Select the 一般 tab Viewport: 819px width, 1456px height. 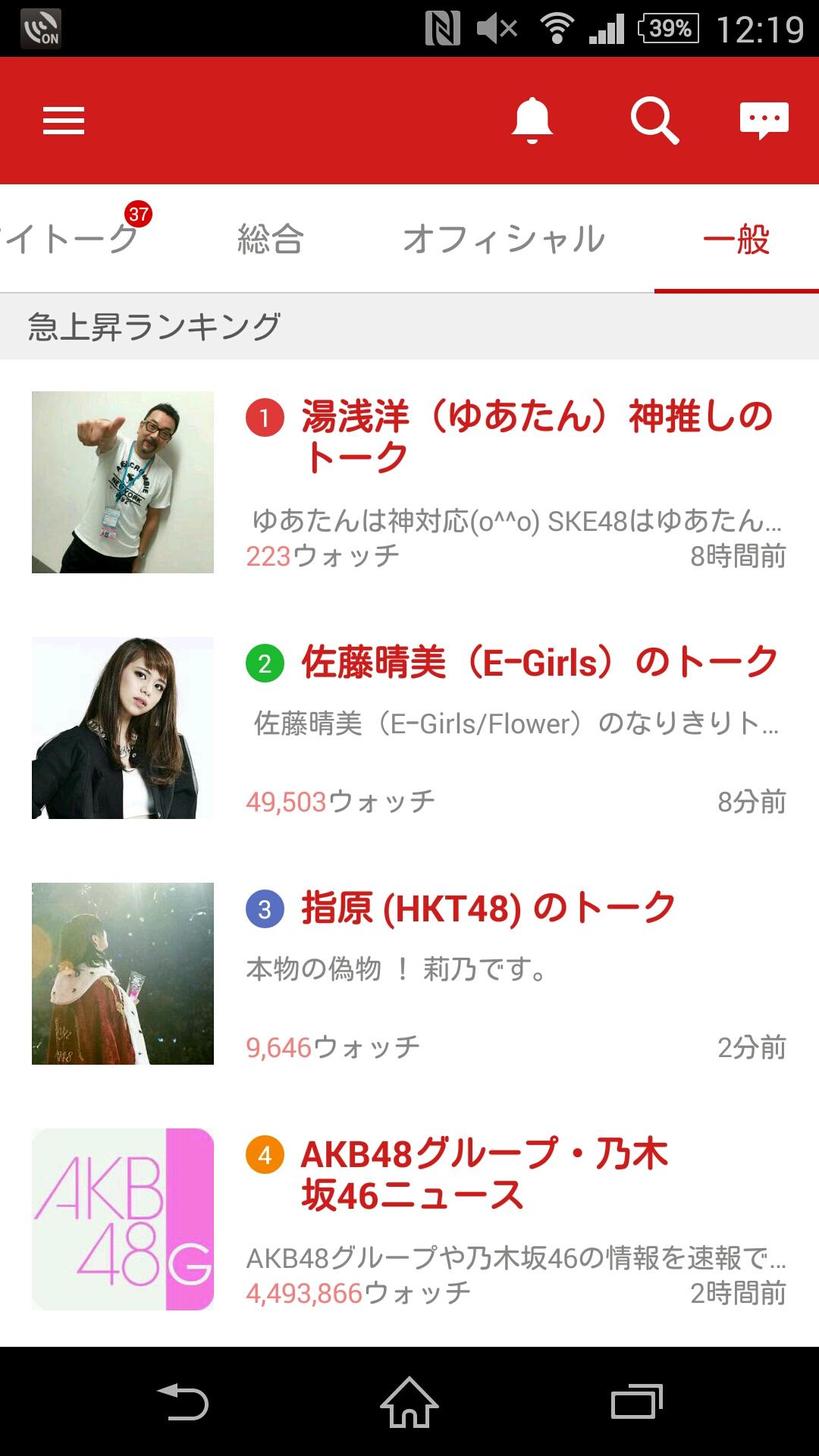736,240
